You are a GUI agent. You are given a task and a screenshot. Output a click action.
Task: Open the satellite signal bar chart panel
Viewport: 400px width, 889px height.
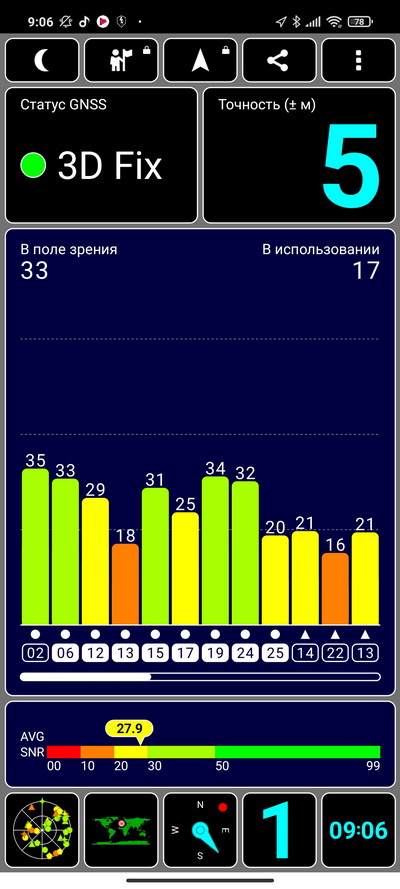point(200,462)
